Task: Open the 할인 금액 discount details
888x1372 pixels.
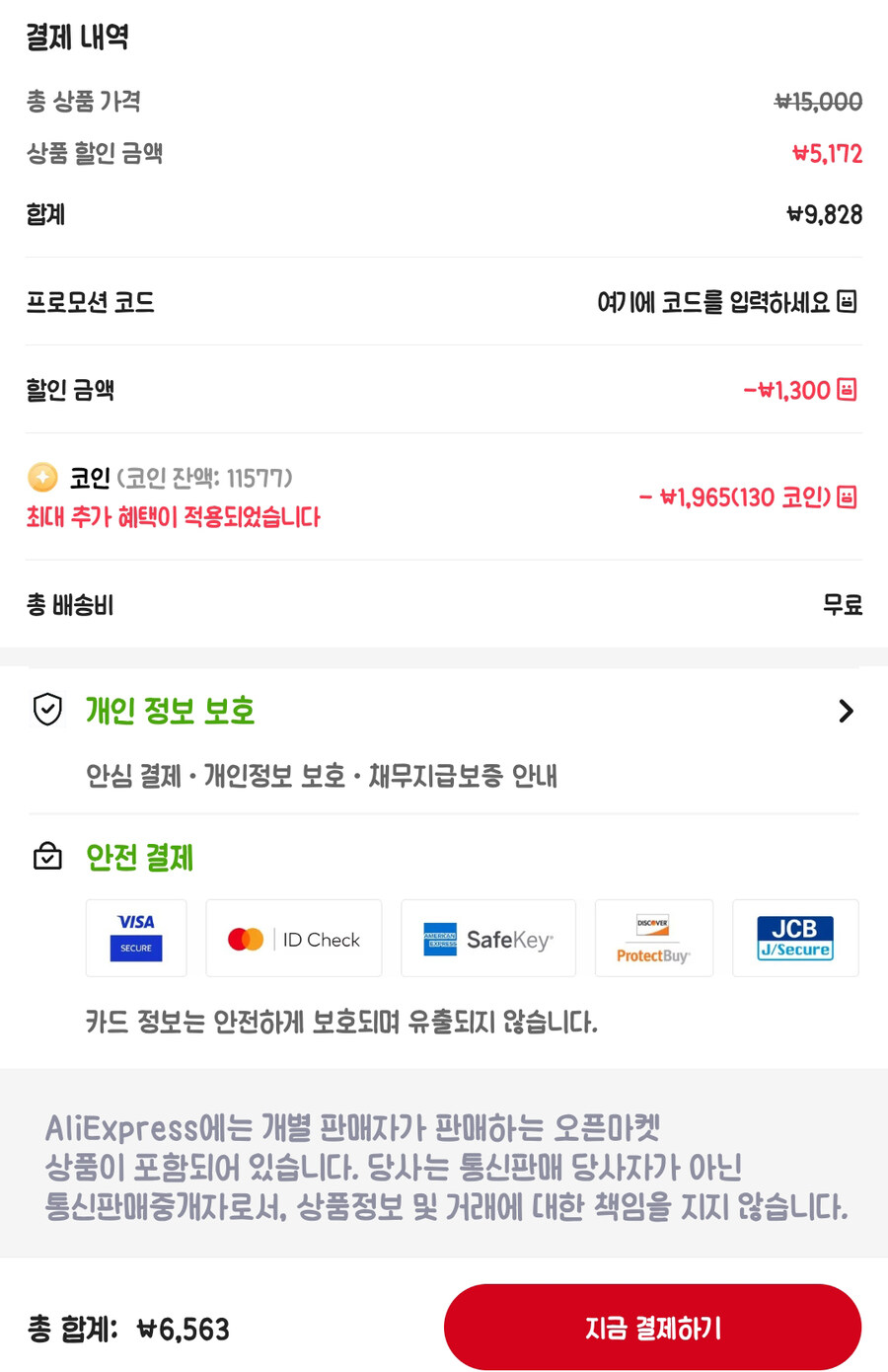Action: [x=846, y=390]
